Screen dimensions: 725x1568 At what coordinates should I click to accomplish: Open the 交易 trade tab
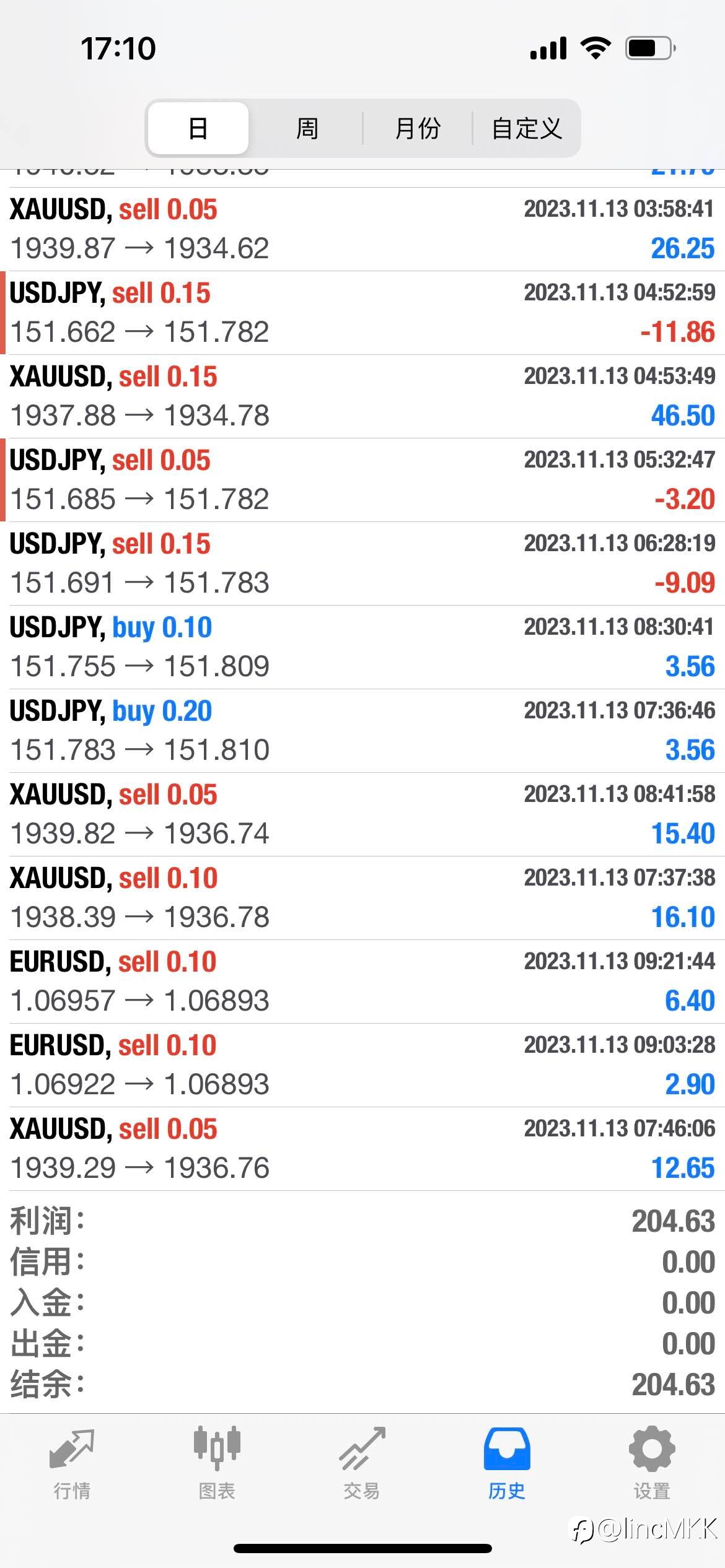[x=362, y=1464]
